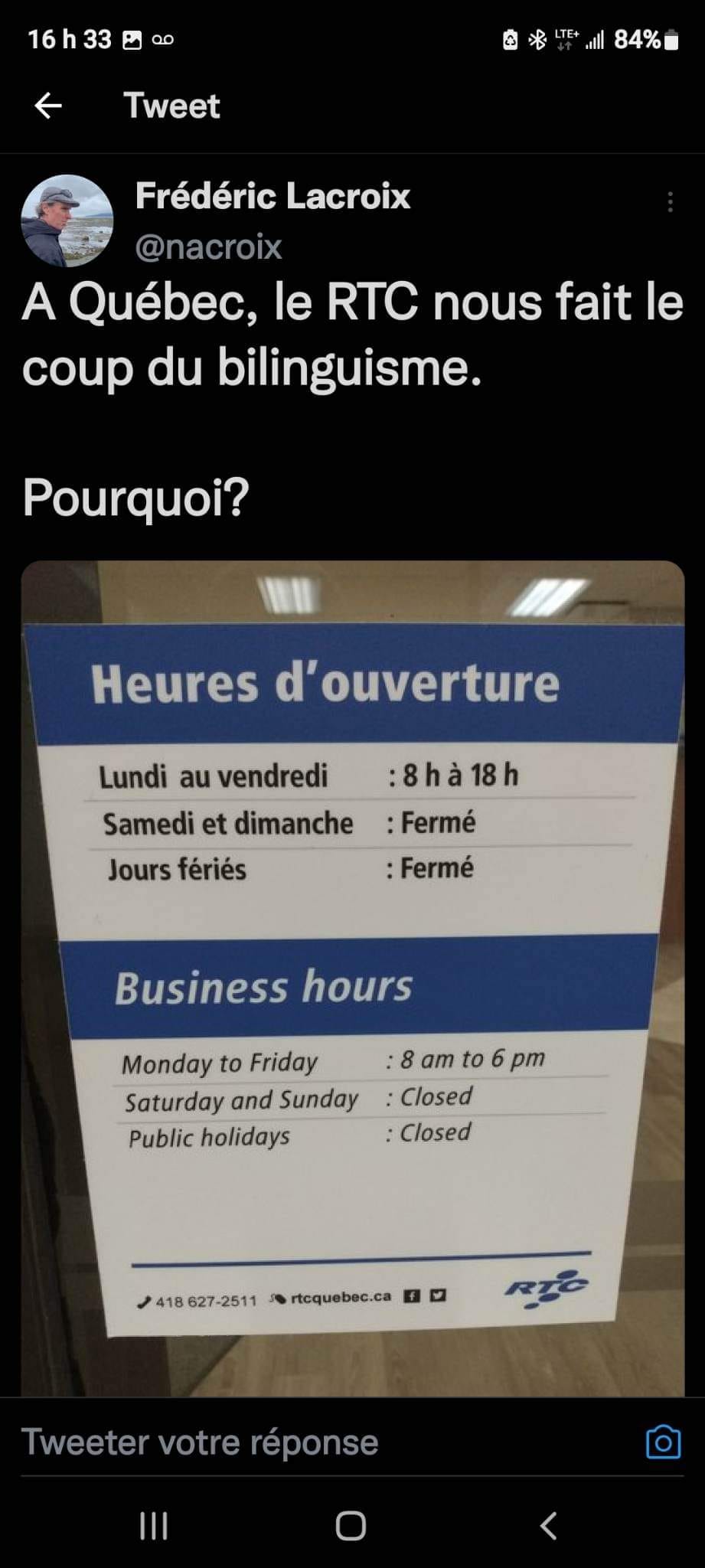Go to the home screen
705x1568 pixels.
point(351,1525)
